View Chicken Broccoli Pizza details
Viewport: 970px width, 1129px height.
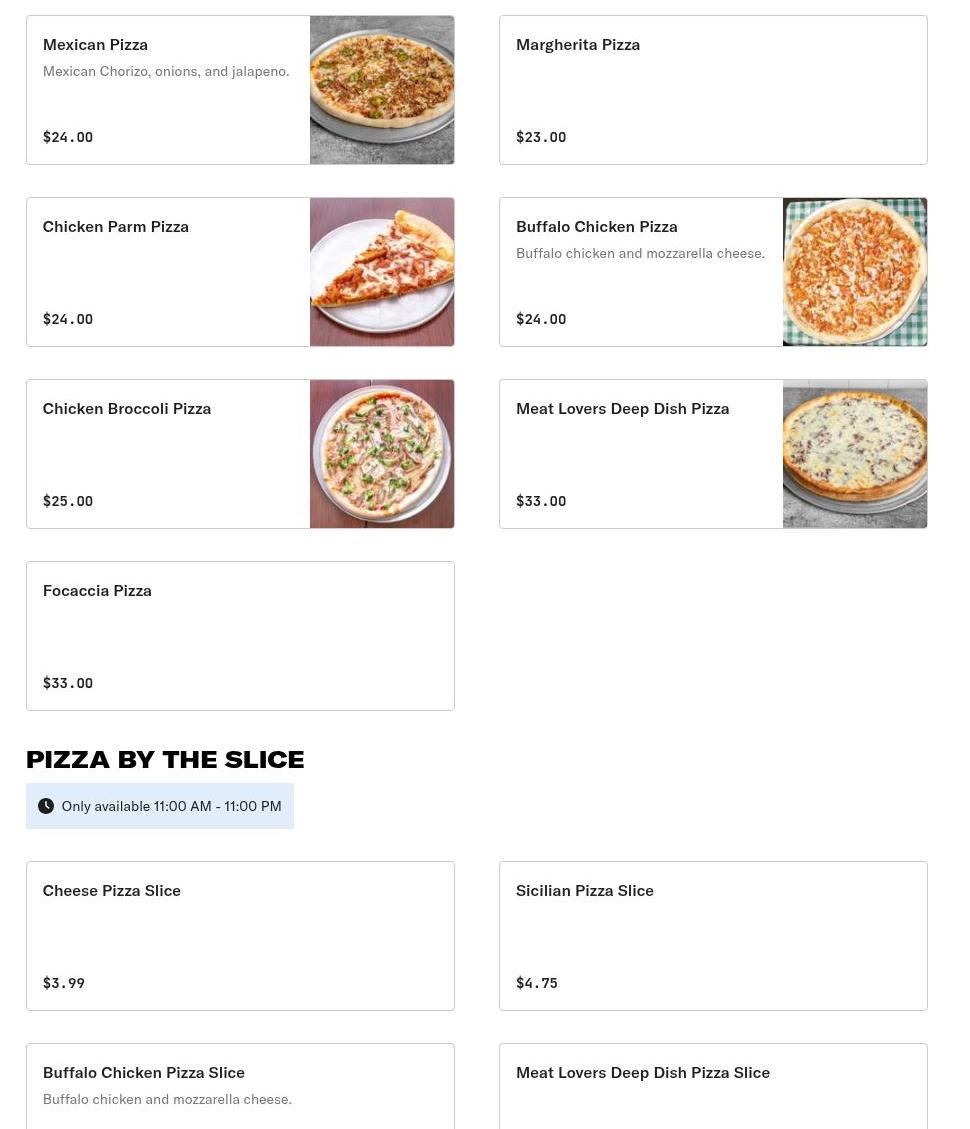click(x=240, y=454)
